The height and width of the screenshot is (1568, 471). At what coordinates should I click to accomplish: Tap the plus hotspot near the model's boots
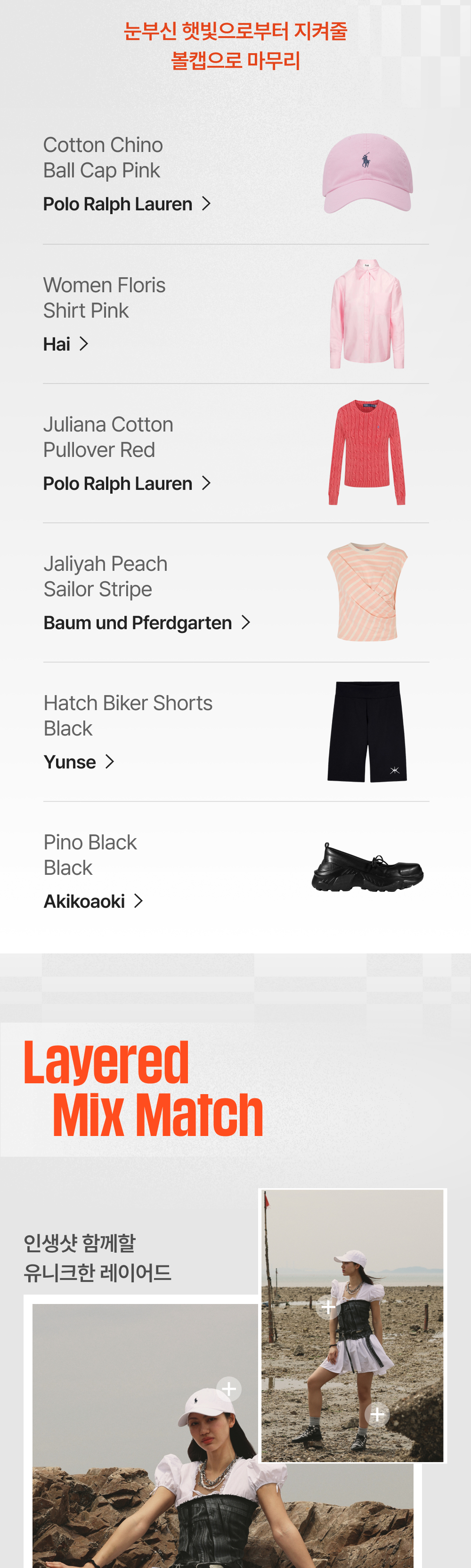point(377,1413)
